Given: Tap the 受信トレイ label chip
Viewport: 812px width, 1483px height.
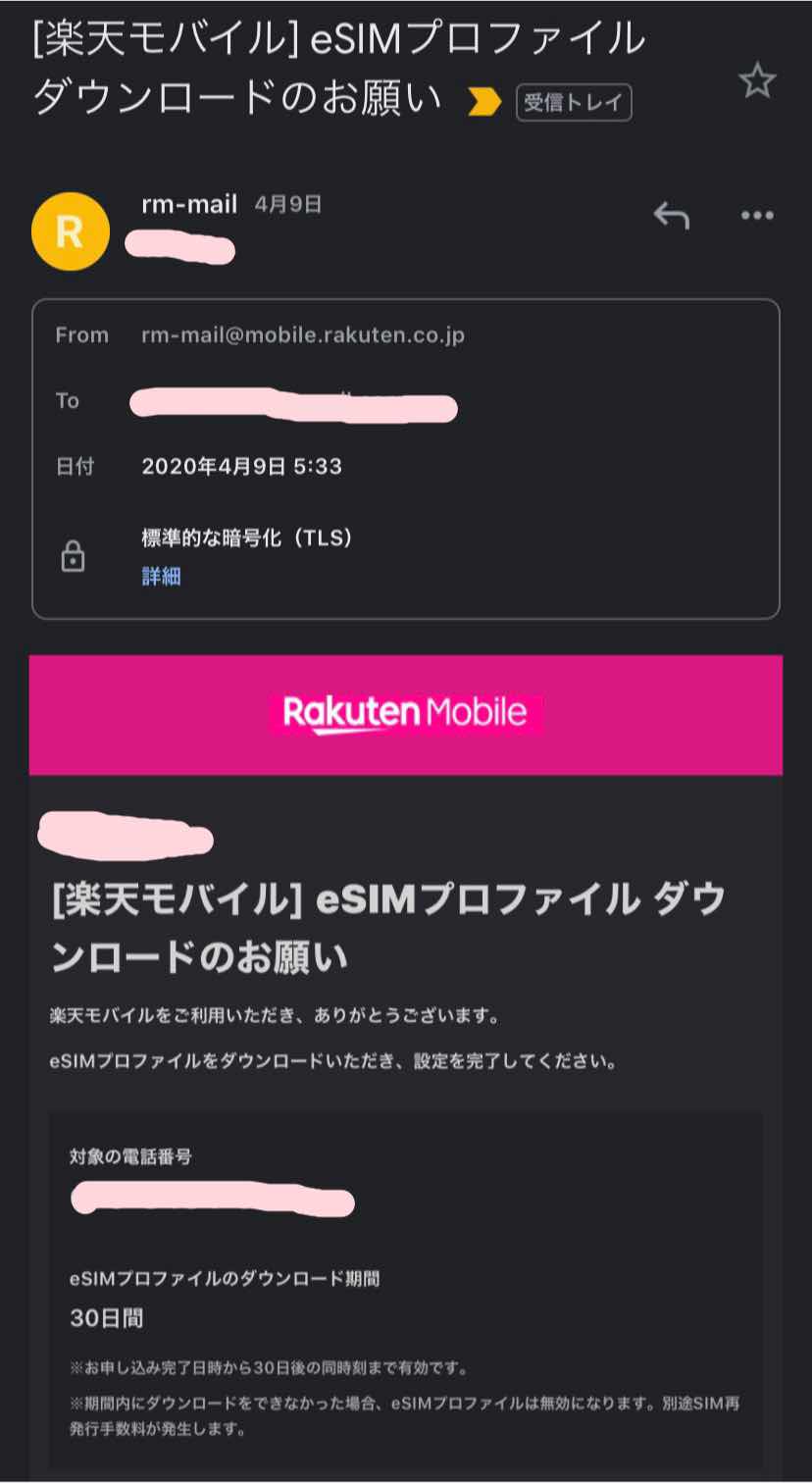Looking at the screenshot, I should 574,103.
